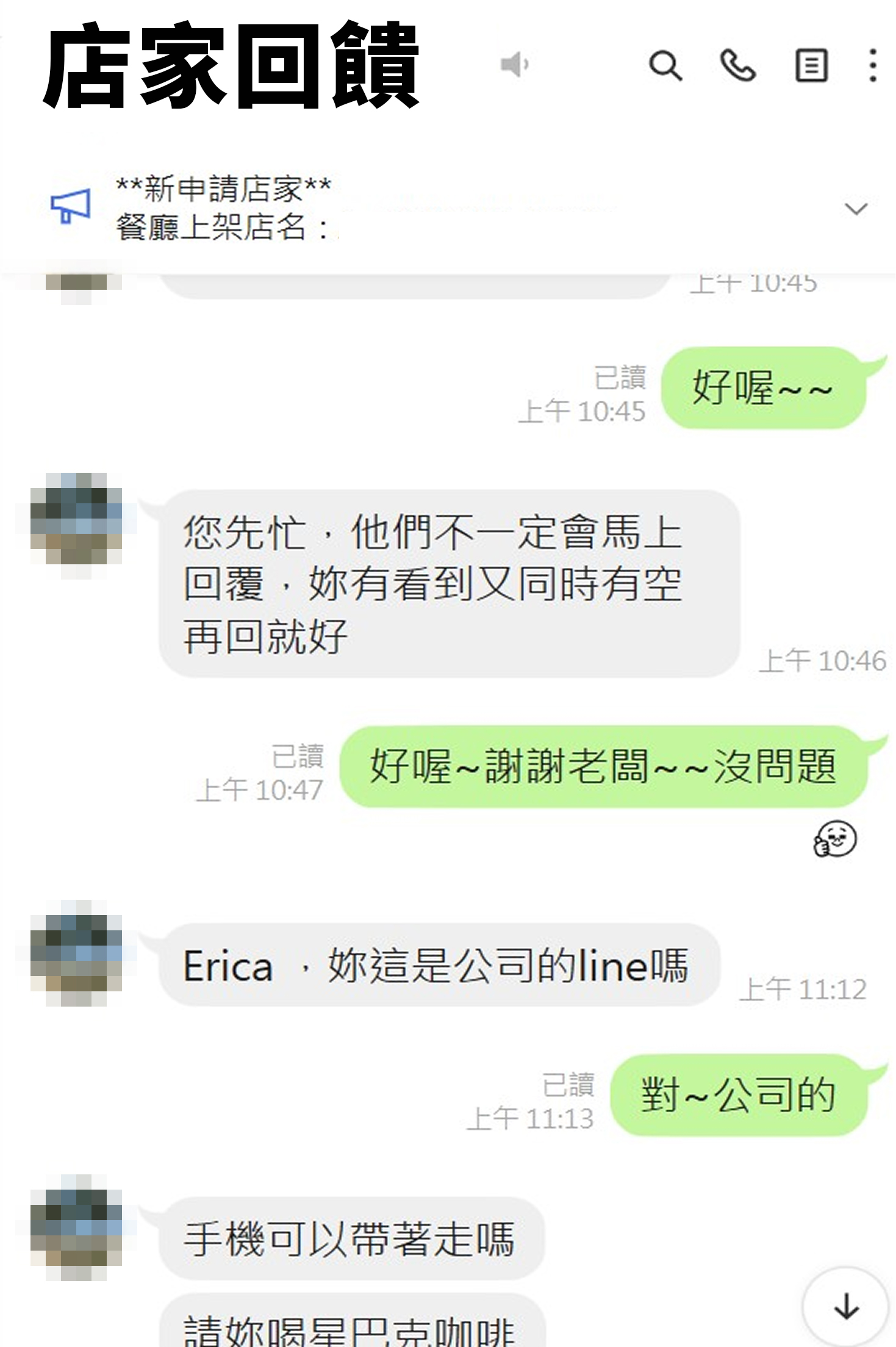Start a voice call
The height and width of the screenshot is (1347, 896).
click(737, 65)
